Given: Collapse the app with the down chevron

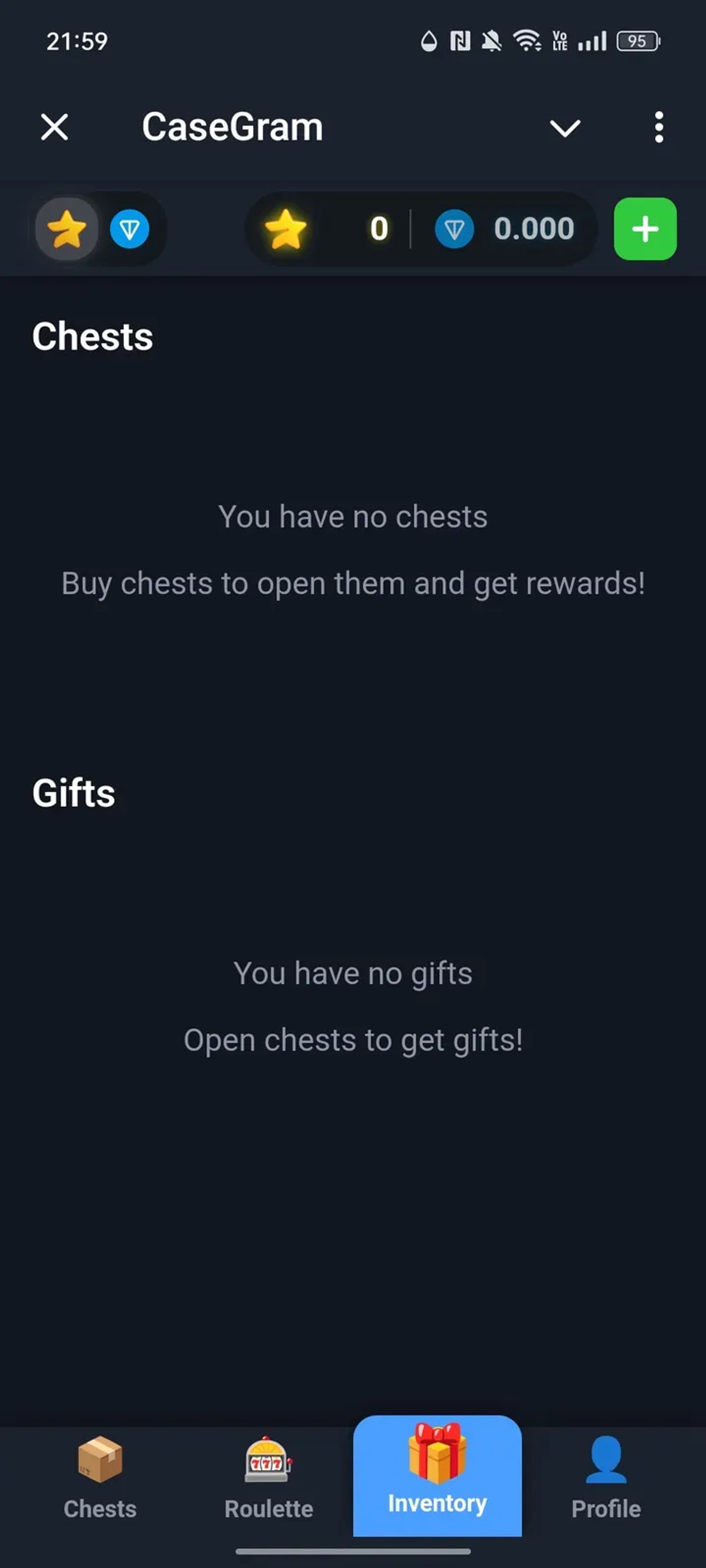Looking at the screenshot, I should 565,128.
